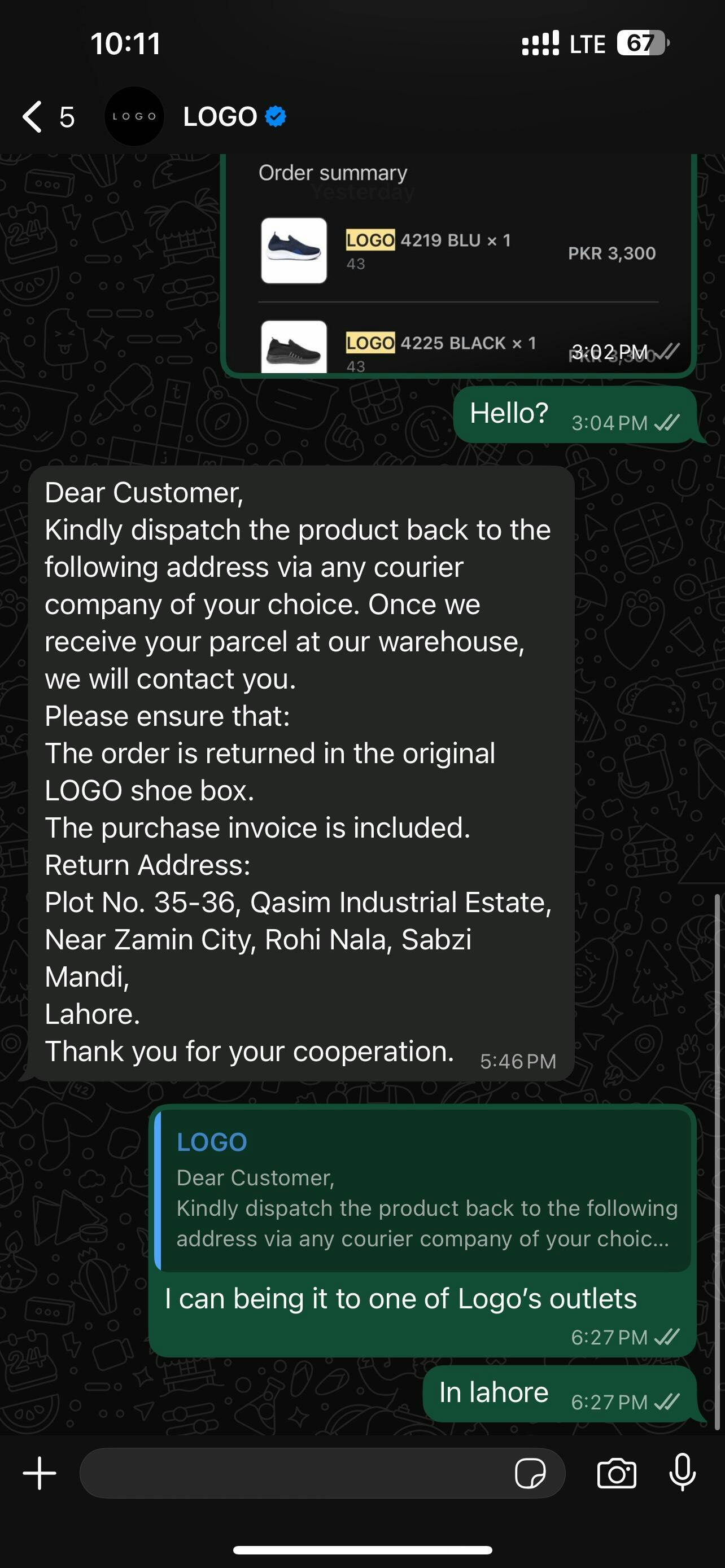Open LOGO contact info from header
This screenshot has height=1568, width=725.
(x=220, y=116)
